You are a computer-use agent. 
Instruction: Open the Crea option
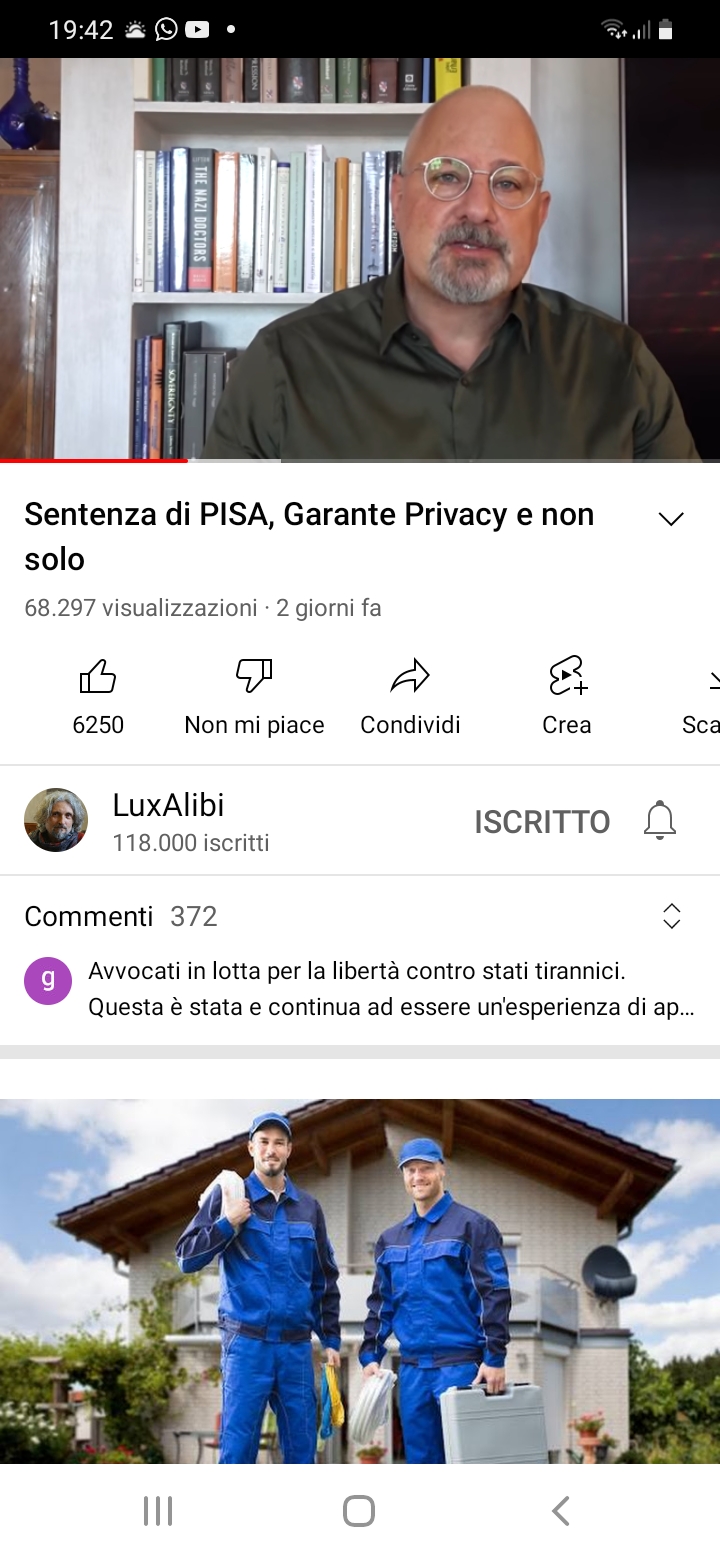click(x=567, y=696)
